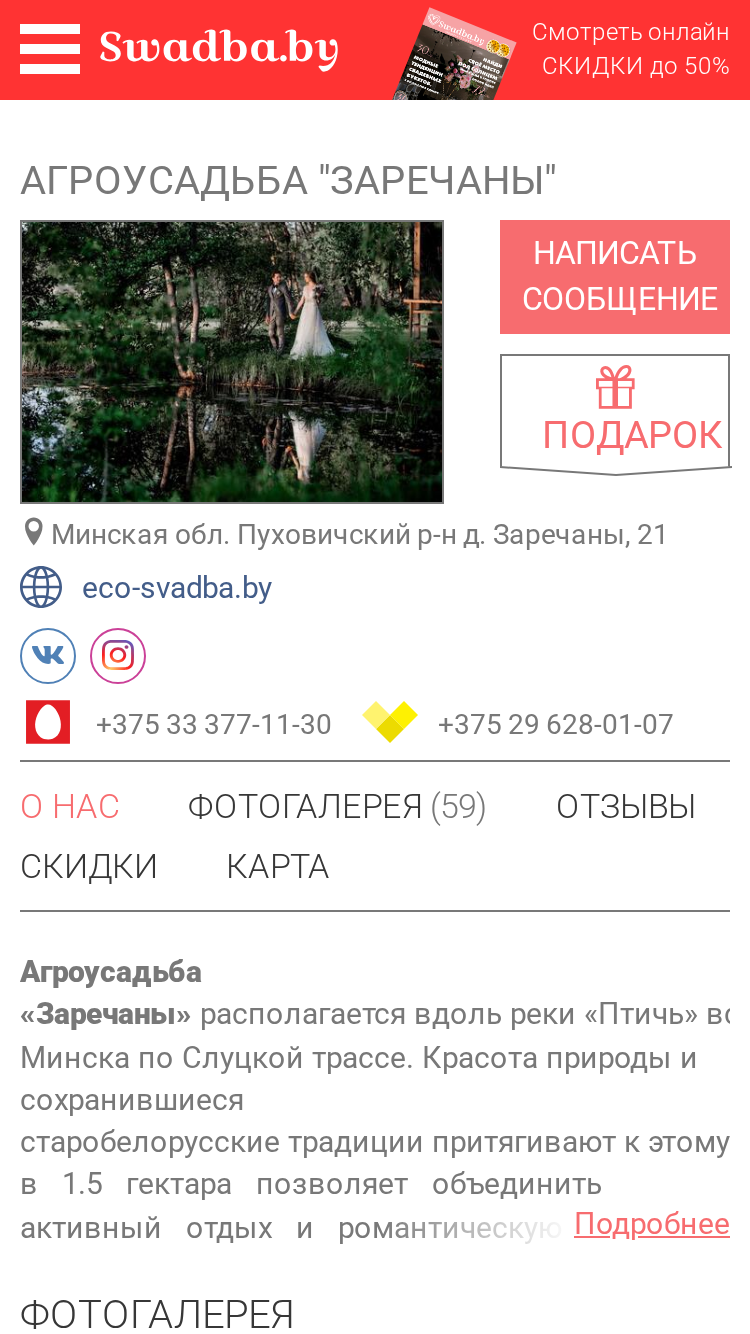
Task: Select the О нас tab
Action: (x=70, y=807)
